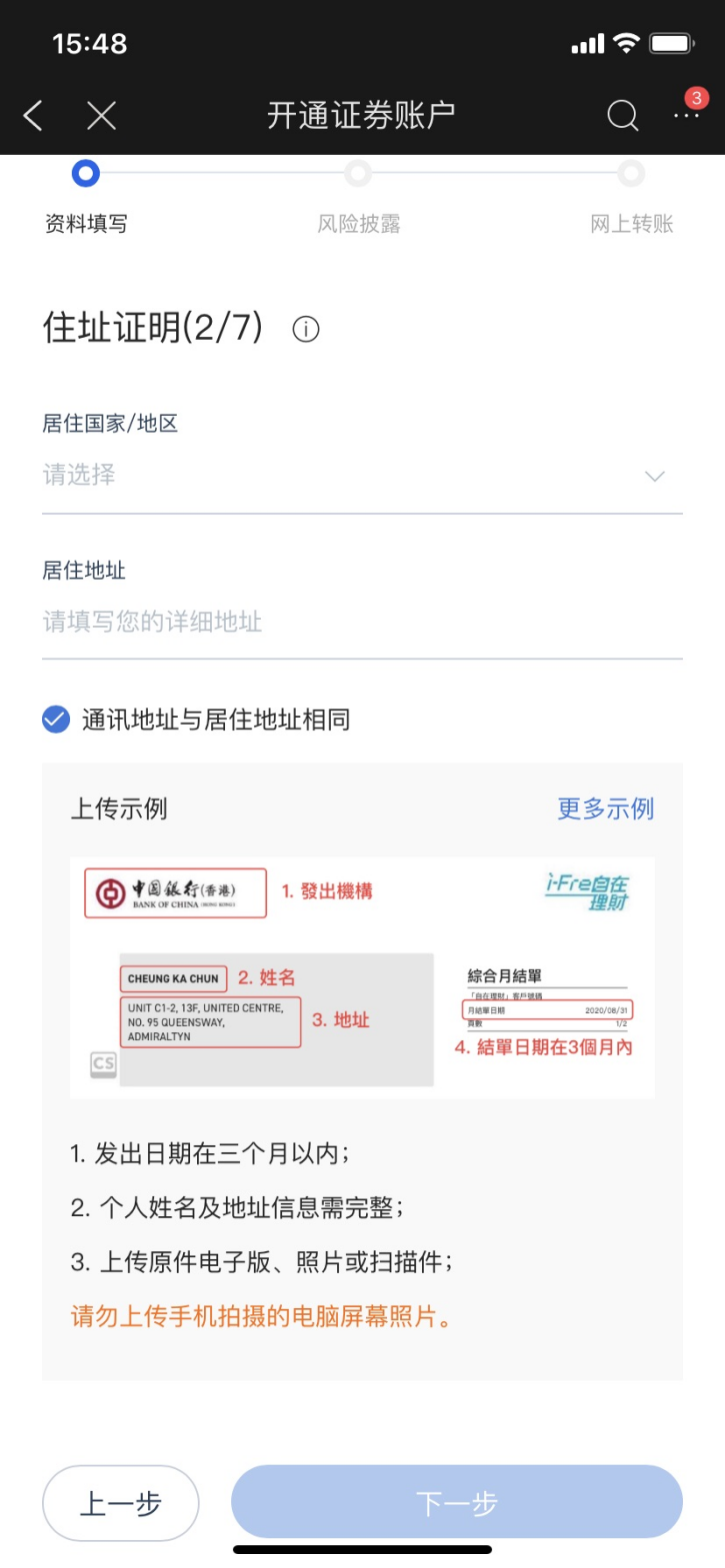Open the 更多示例 link
The image size is (725, 1568).
pos(605,808)
